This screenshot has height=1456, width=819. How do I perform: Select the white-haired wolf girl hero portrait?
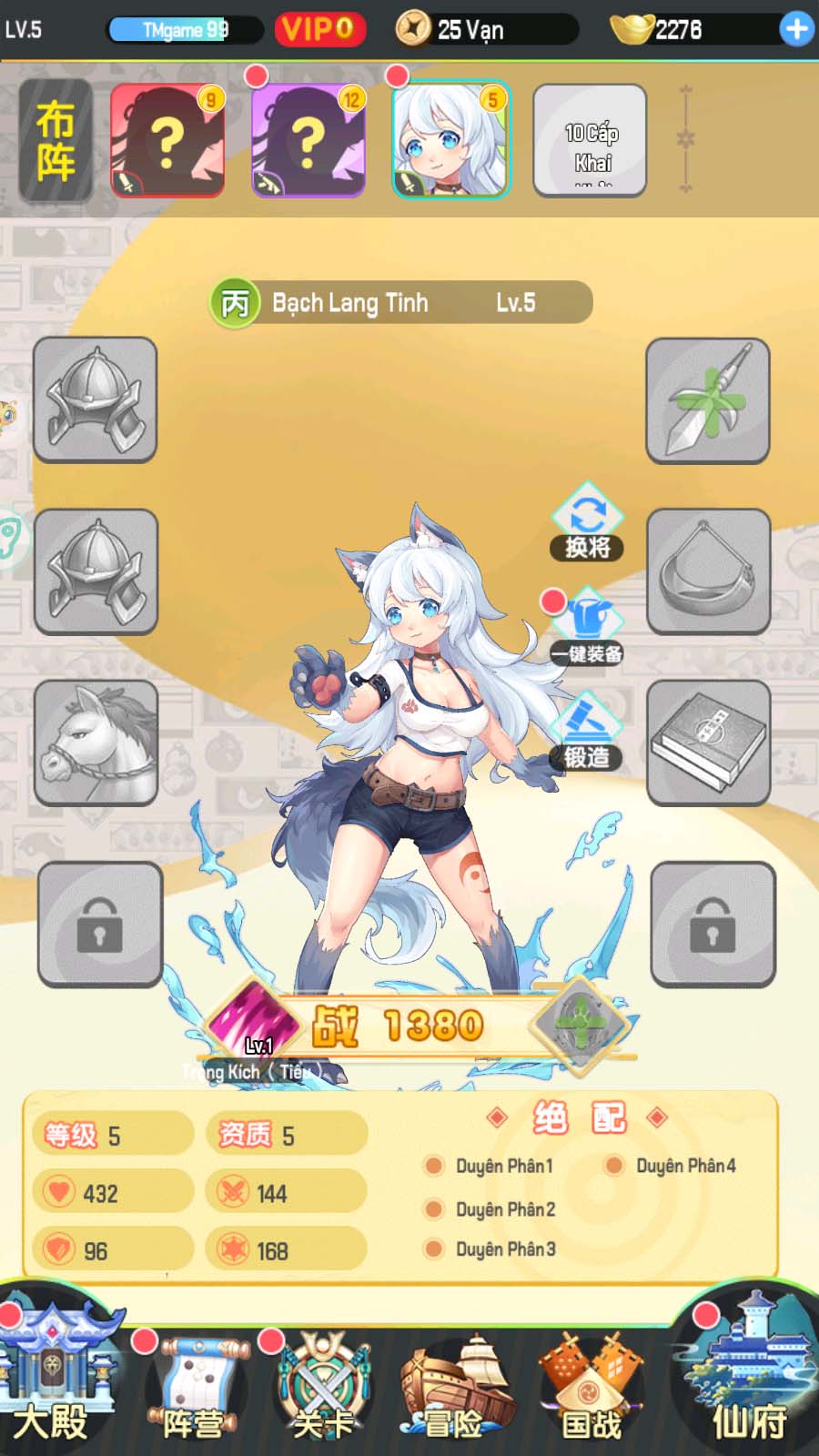pyautogui.click(x=450, y=140)
